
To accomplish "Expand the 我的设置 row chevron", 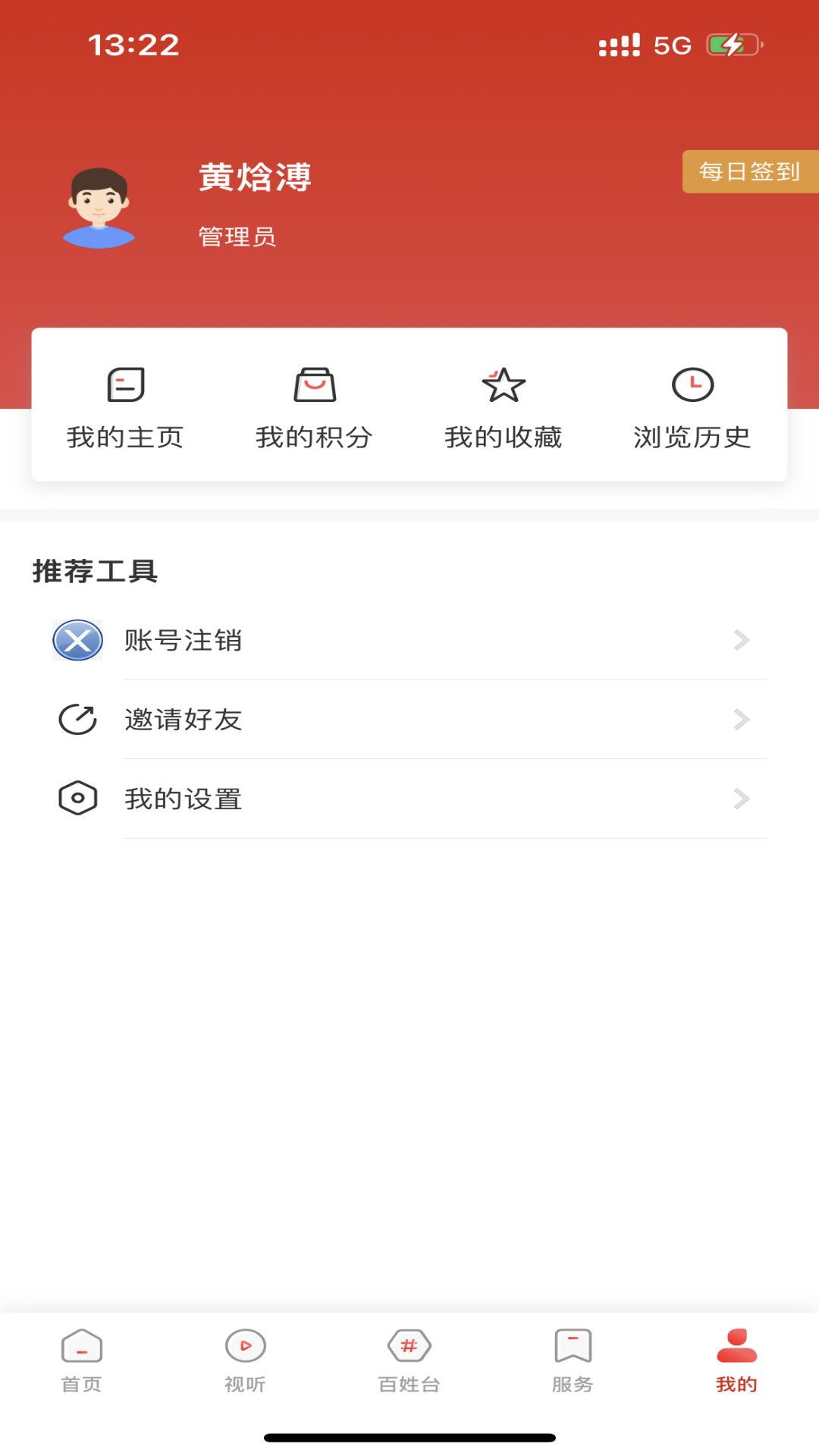I will coord(739,798).
